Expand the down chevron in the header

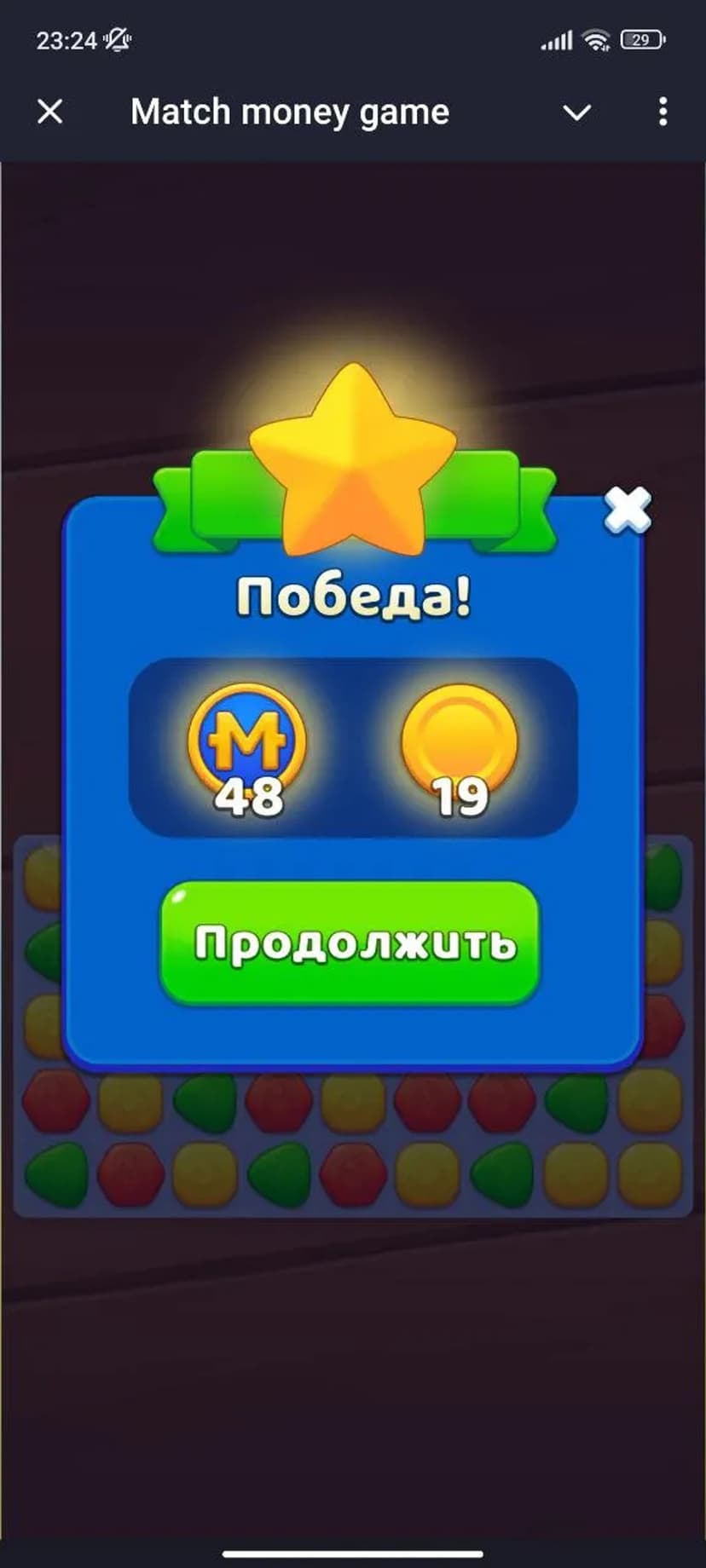[x=577, y=112]
